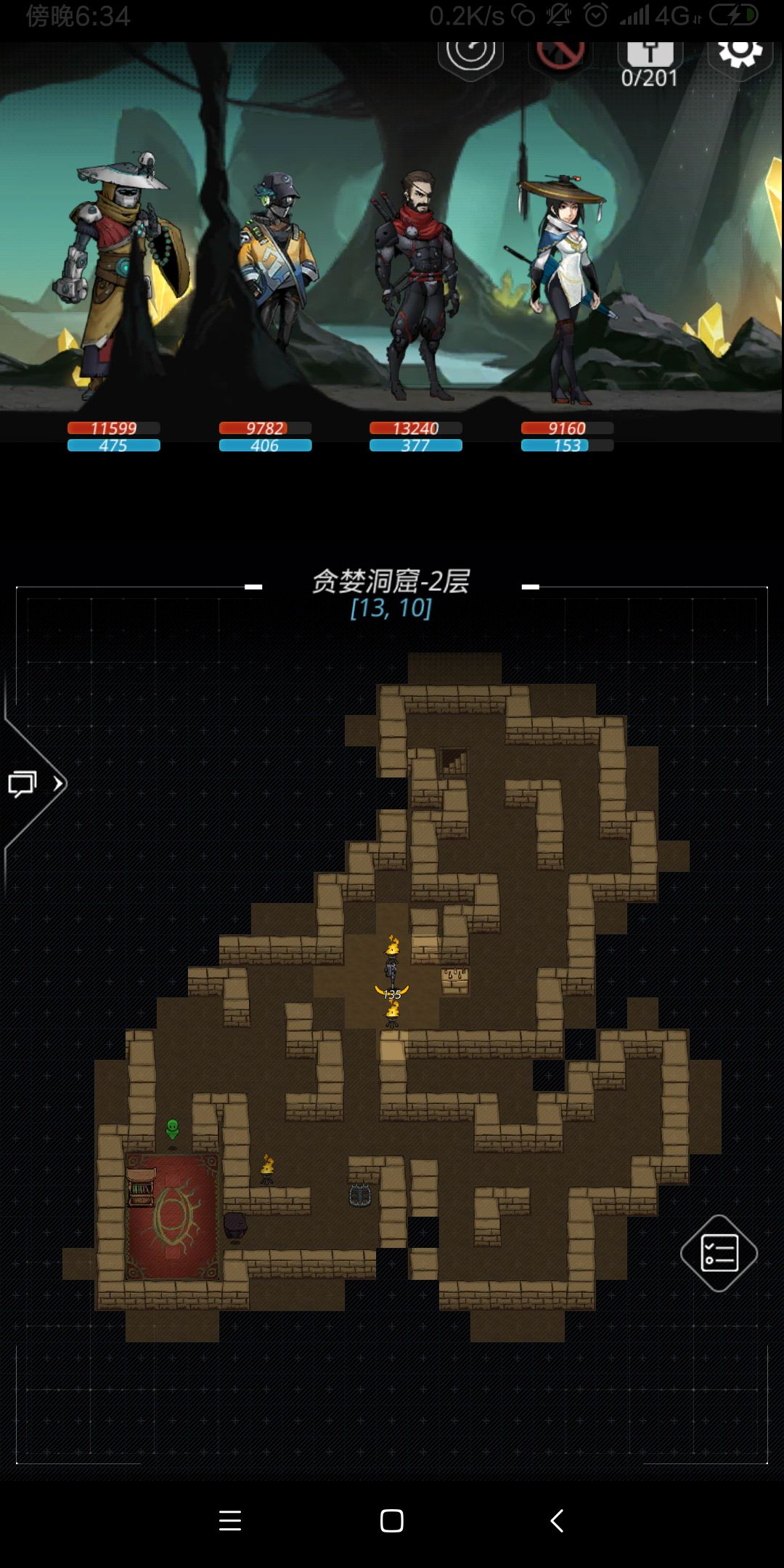Open the quest checklist button
Image resolution: width=784 pixels, height=1568 pixels.
719,1253
